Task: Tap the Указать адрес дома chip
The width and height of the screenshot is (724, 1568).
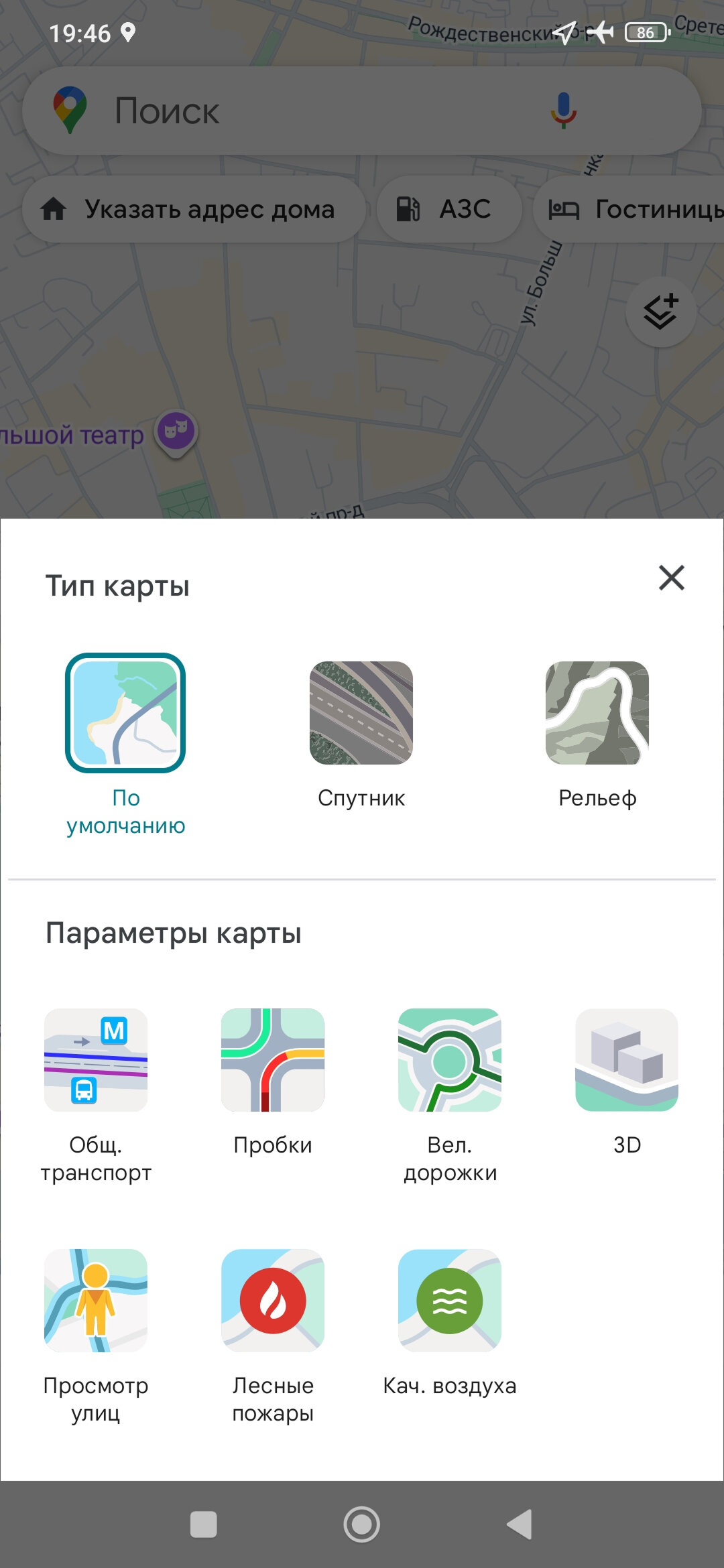Action: [194, 209]
